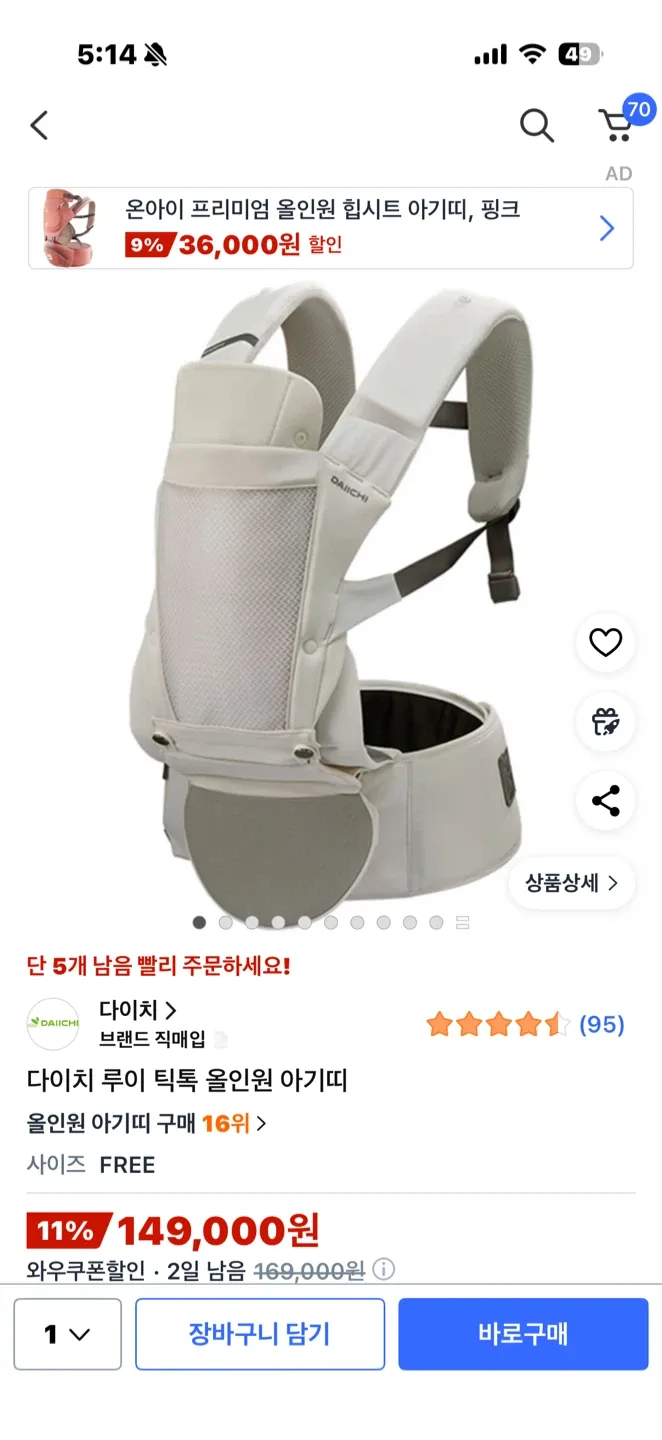Viewport: 662px width, 1440px height.
Task: Buy now with 바로구매
Action: click(523, 1334)
